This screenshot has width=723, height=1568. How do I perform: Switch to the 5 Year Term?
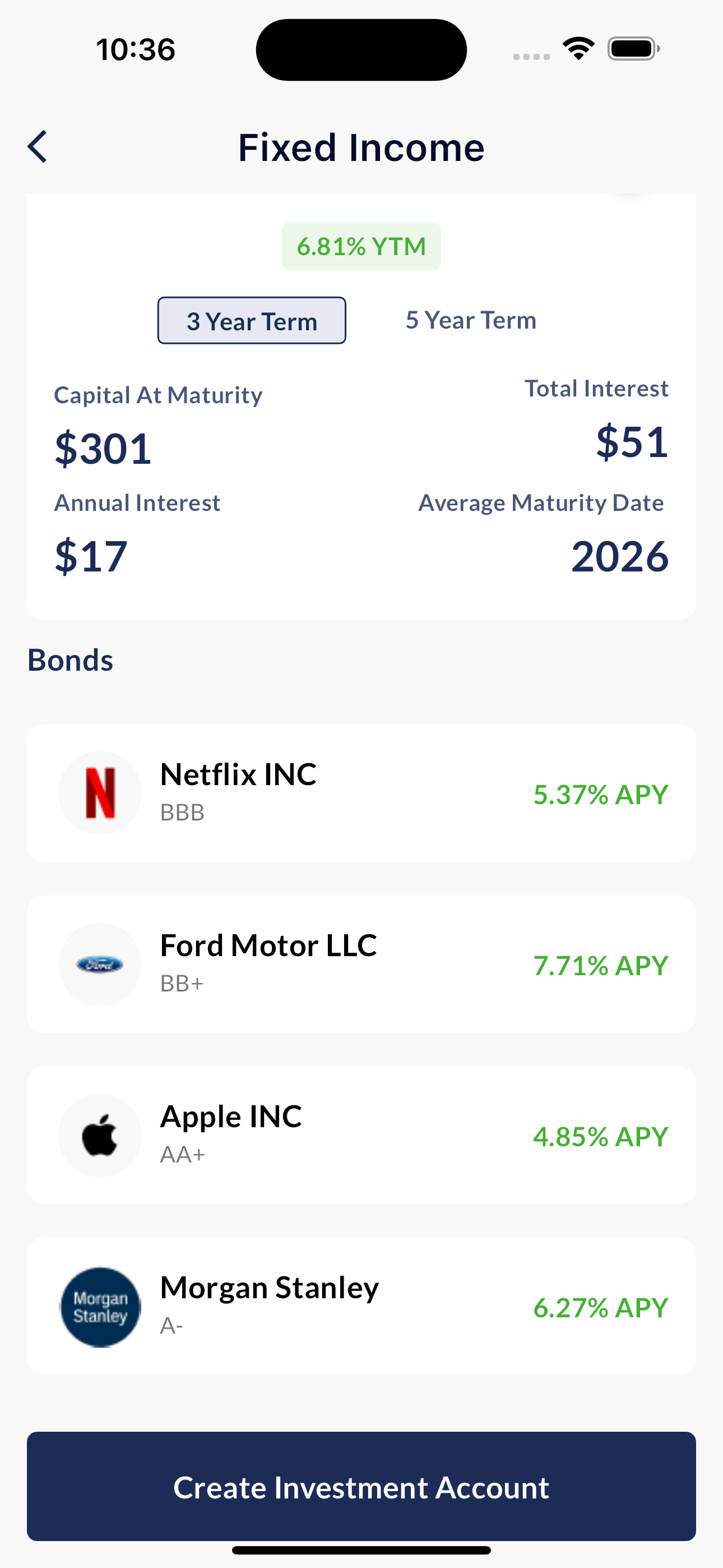[470, 320]
